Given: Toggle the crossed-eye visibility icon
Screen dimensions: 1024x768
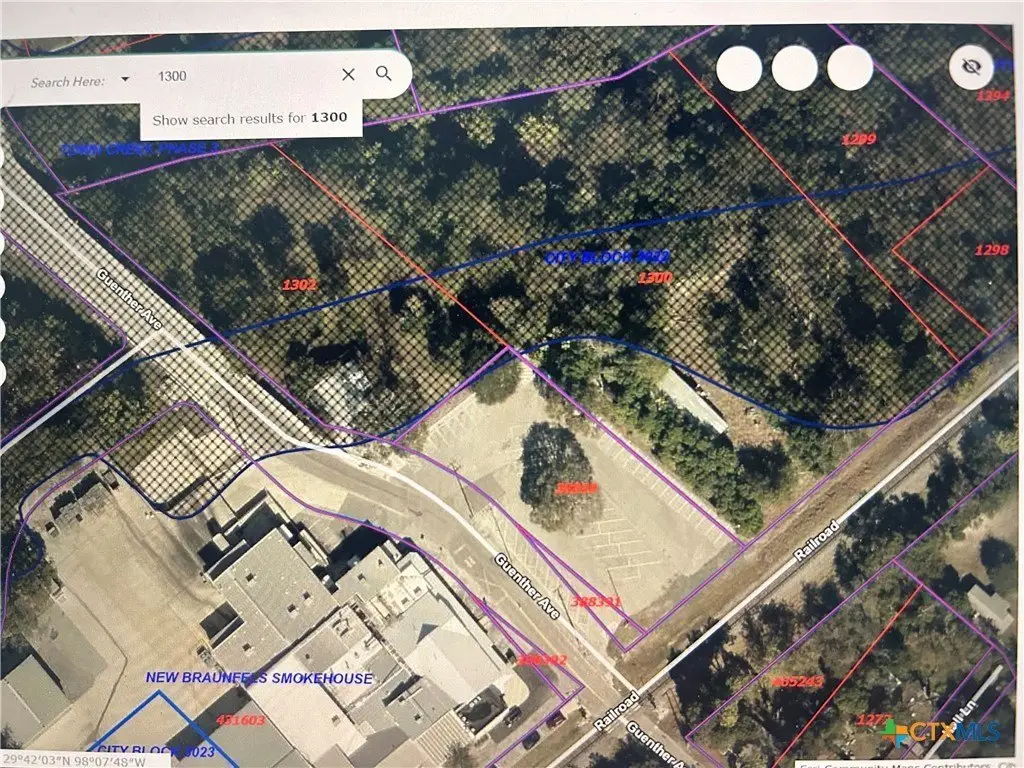Looking at the screenshot, I should click(x=970, y=67).
